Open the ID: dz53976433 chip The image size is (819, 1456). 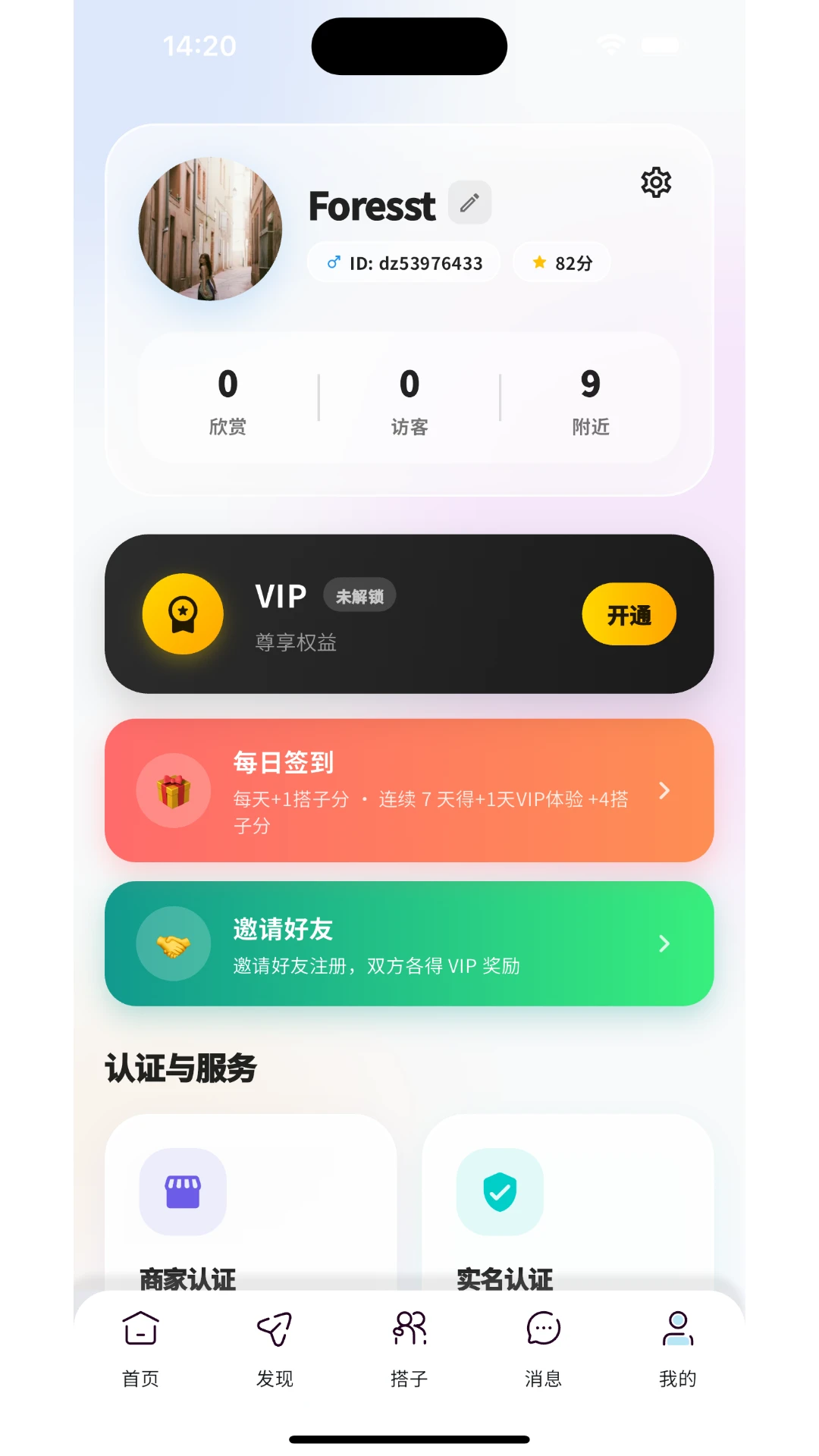pyautogui.click(x=404, y=262)
